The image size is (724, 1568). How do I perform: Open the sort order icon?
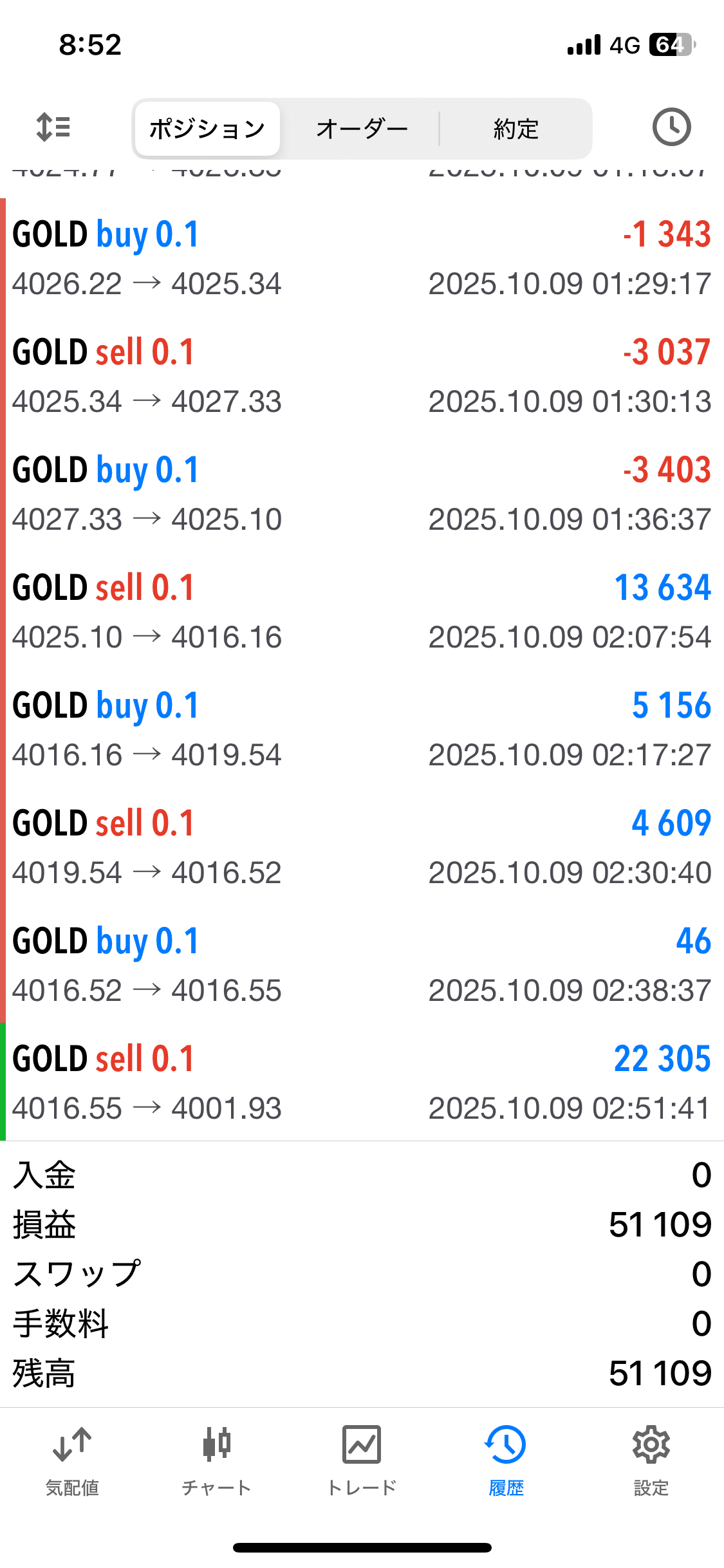tap(53, 127)
